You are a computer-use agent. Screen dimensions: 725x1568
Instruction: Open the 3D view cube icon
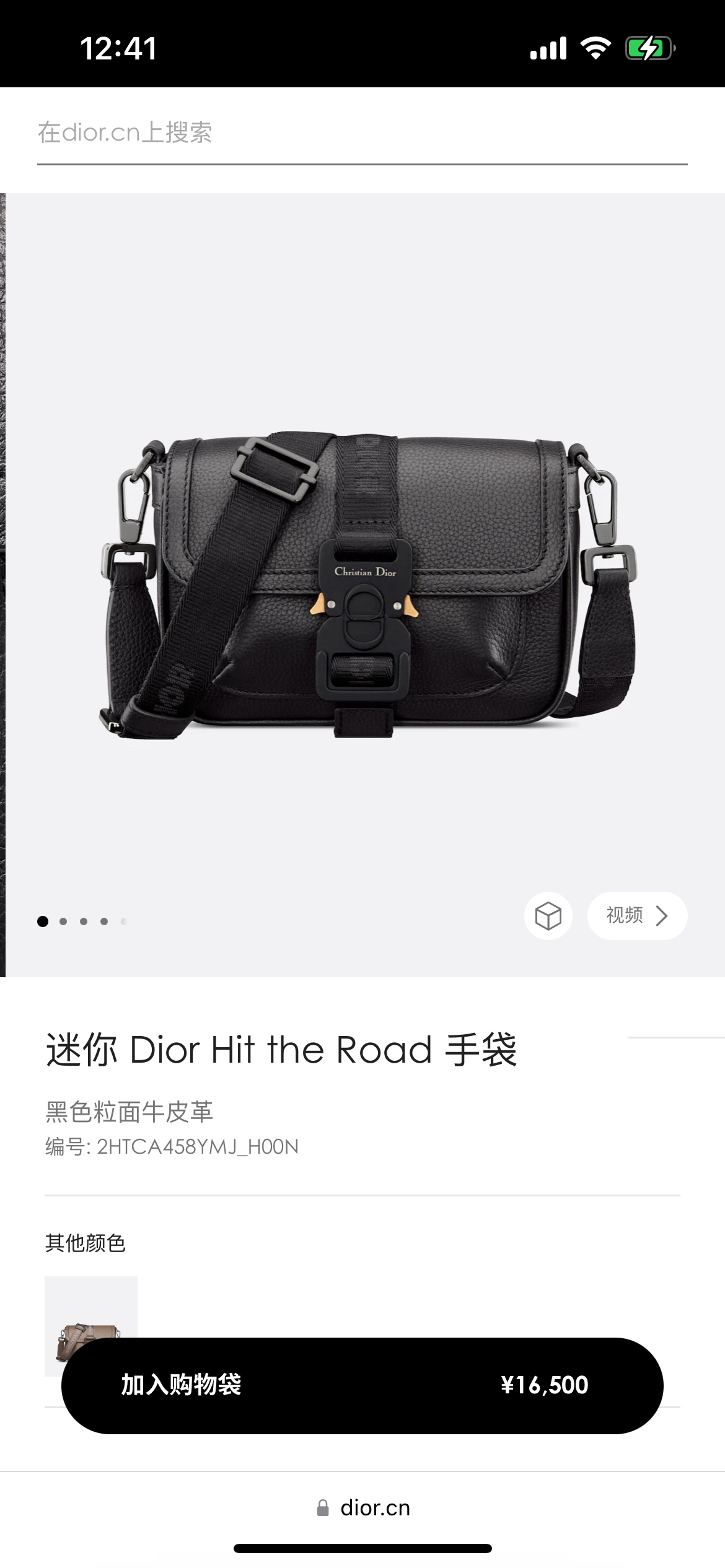click(x=548, y=916)
